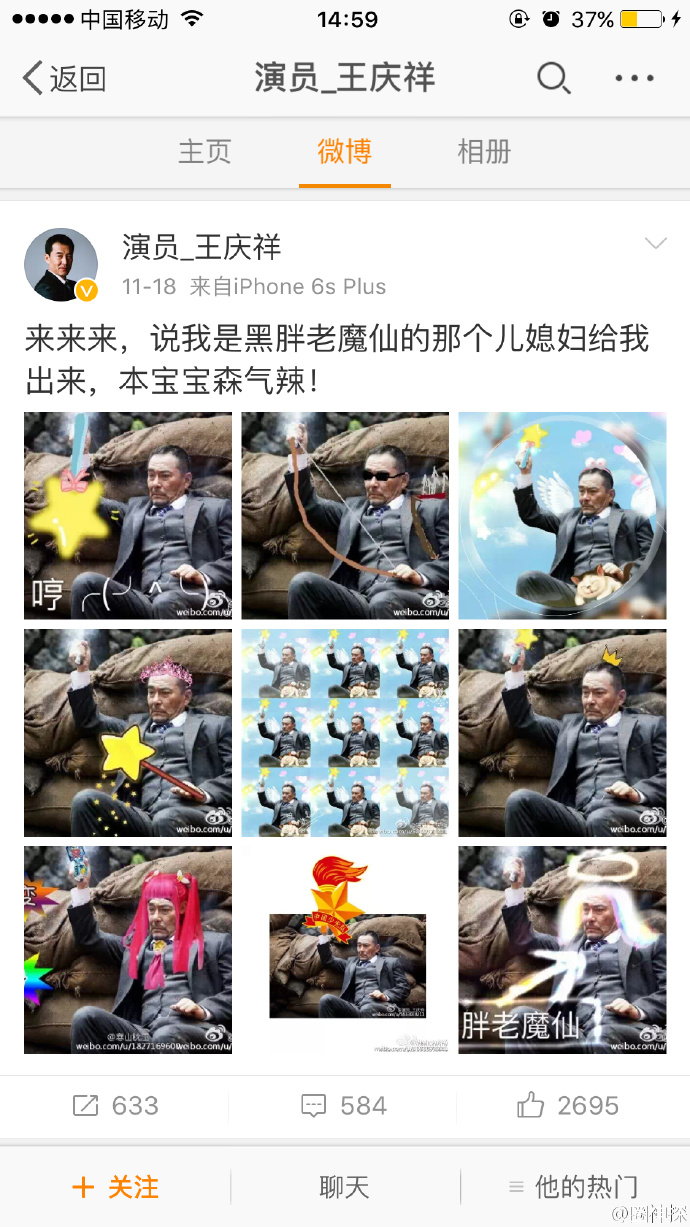This screenshot has height=1227, width=690.
Task: Repost this post with 633 shares
Action: tap(115, 1105)
